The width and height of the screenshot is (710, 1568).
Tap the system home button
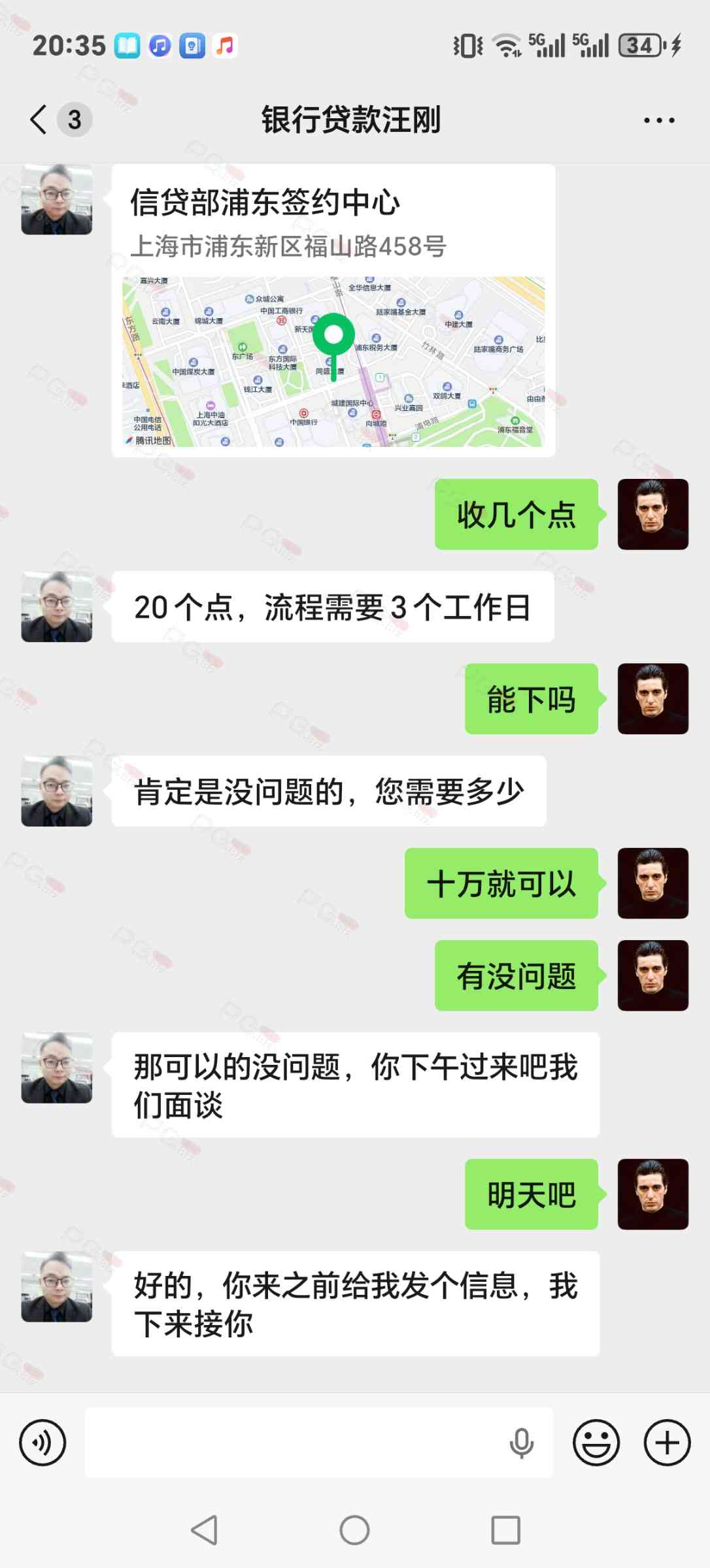[354, 1529]
